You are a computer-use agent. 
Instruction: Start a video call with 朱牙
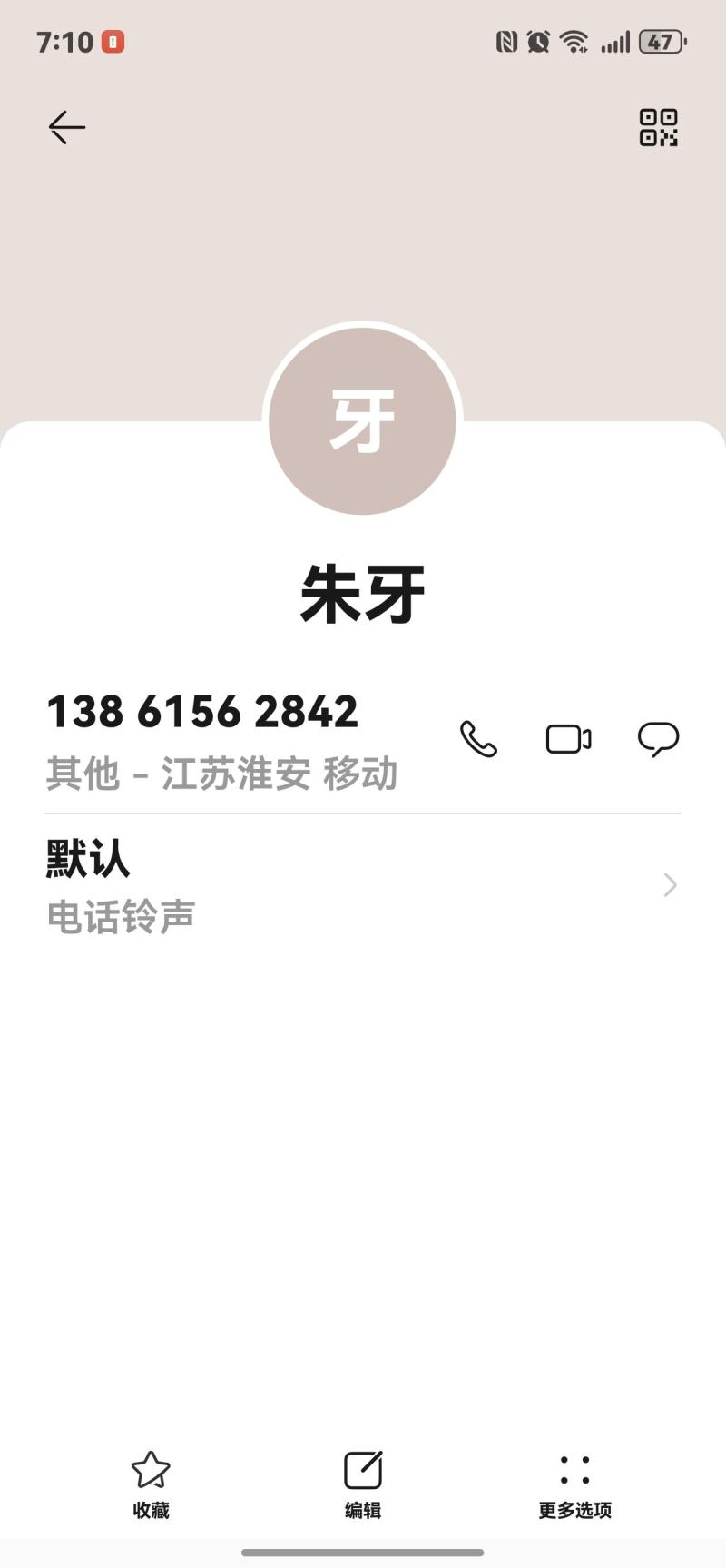pyautogui.click(x=568, y=739)
